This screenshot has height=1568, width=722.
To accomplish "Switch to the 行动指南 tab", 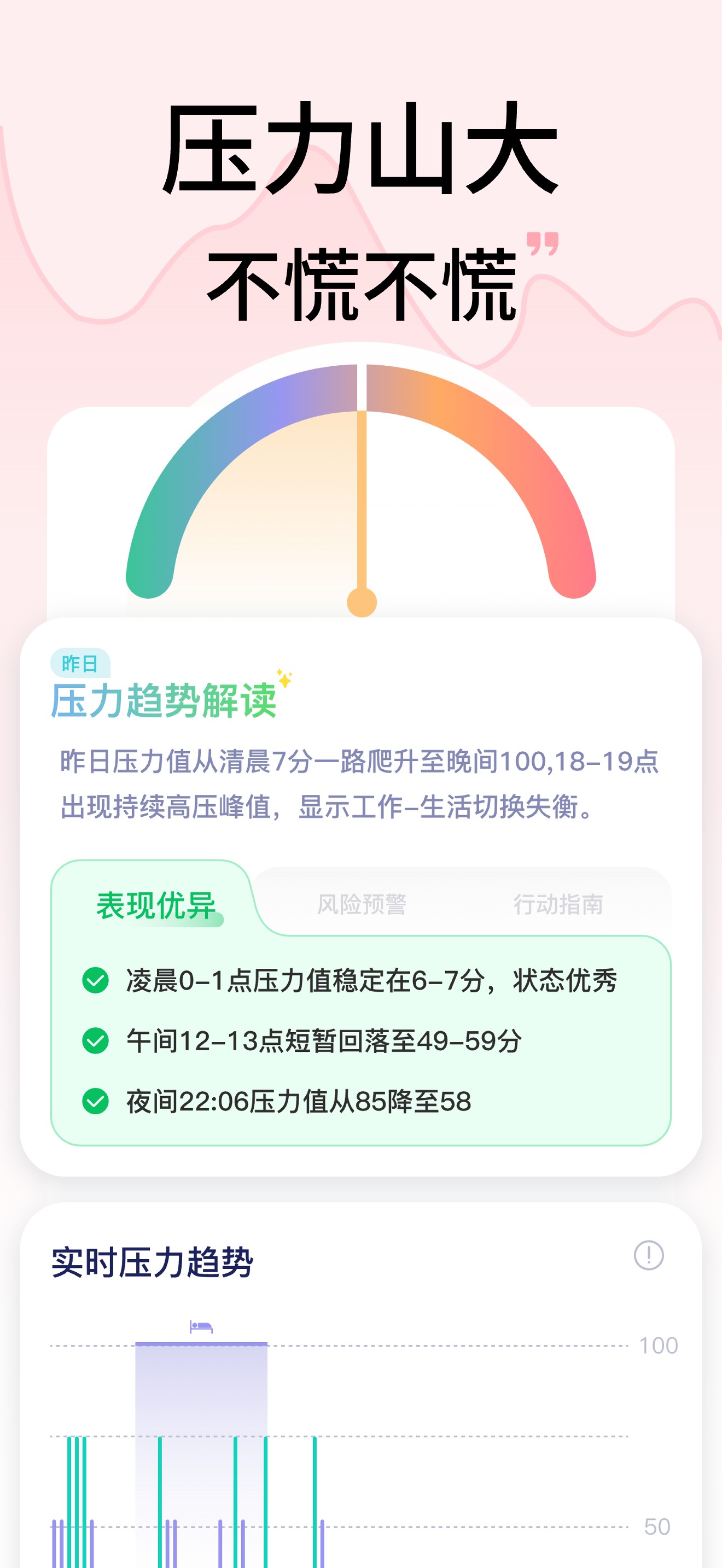I will coord(559,904).
